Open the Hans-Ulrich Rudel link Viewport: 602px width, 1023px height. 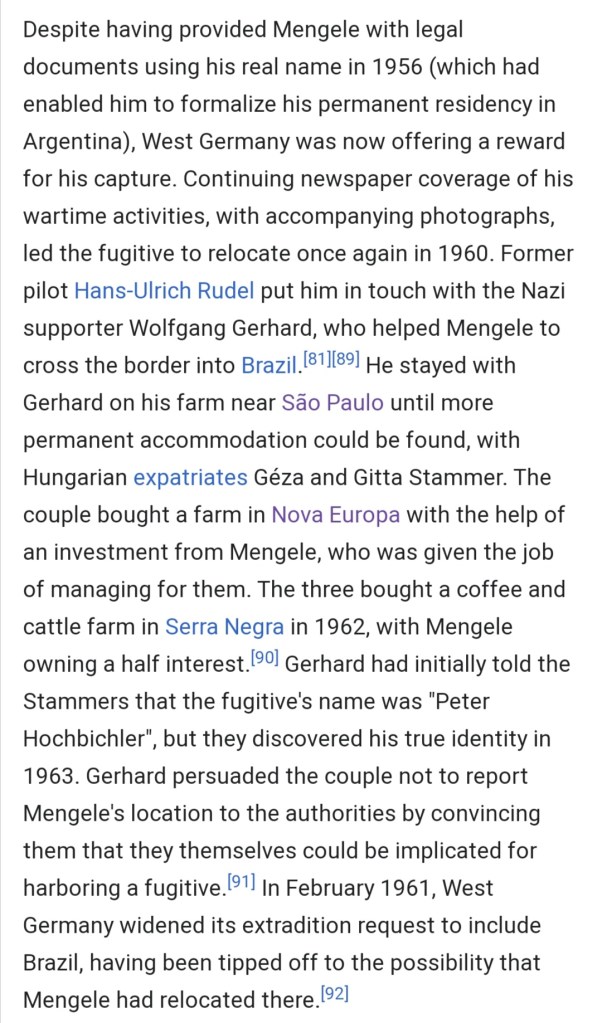pos(165,292)
